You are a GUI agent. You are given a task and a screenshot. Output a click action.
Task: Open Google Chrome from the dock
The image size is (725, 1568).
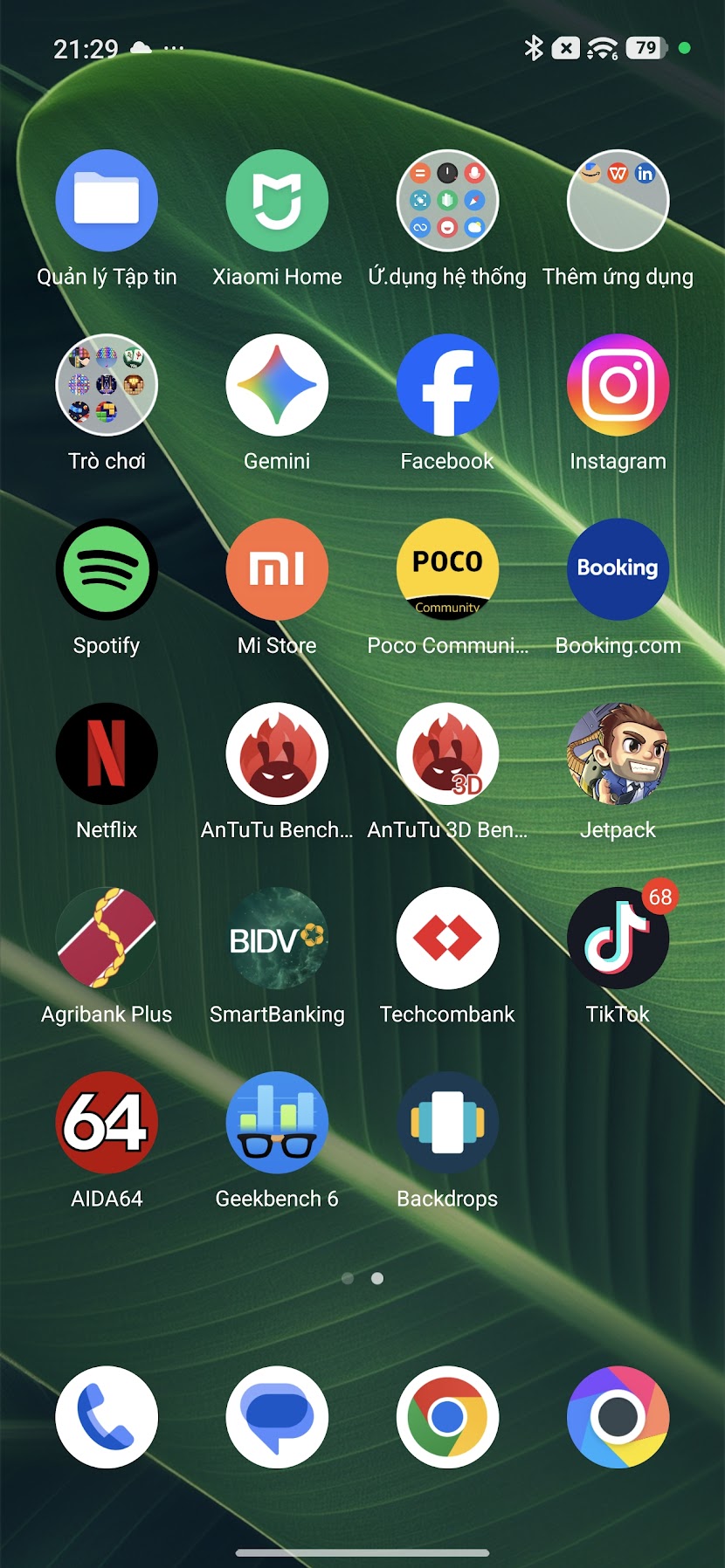[x=447, y=1416]
